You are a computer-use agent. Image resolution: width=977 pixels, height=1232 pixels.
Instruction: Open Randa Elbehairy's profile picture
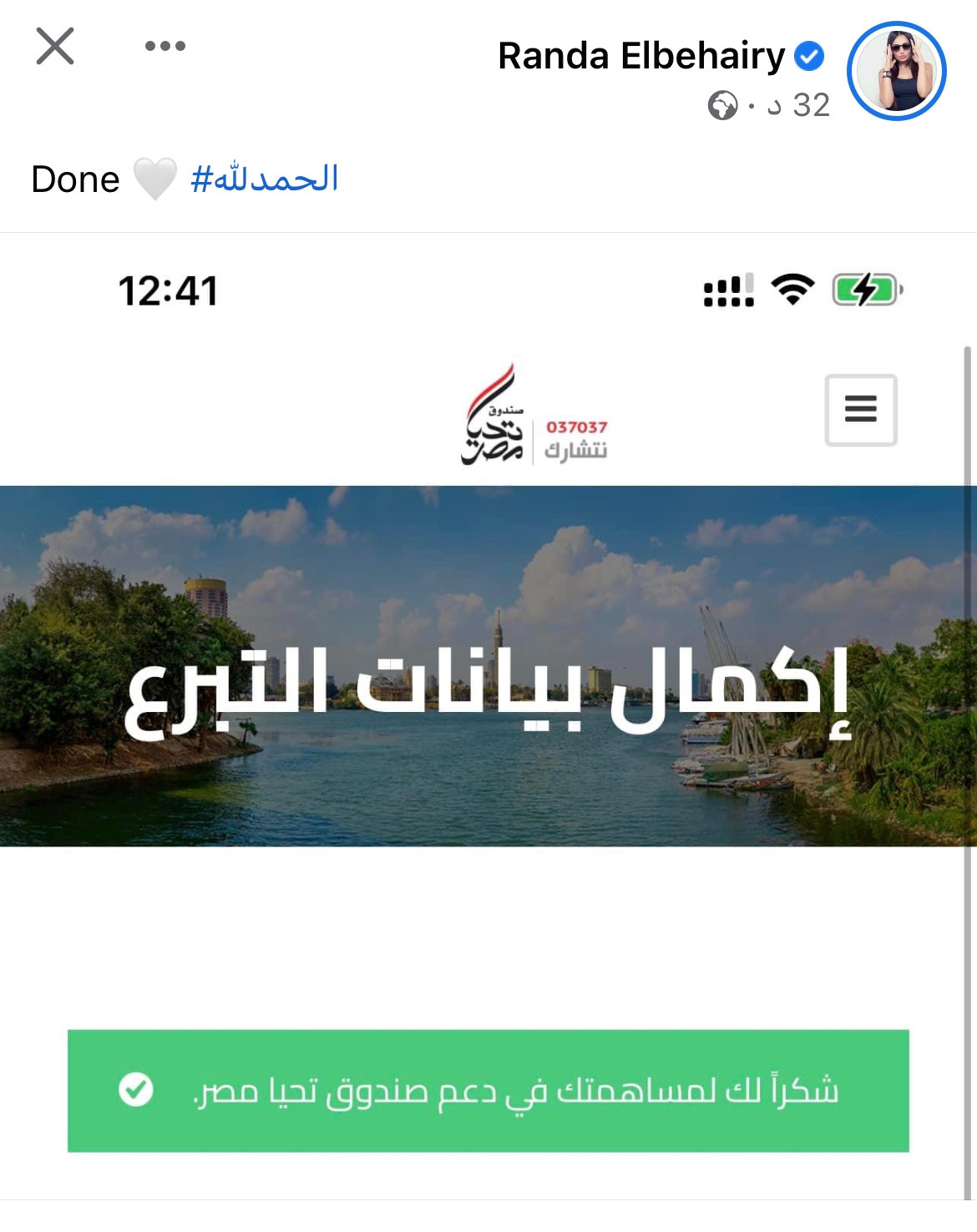tap(896, 71)
